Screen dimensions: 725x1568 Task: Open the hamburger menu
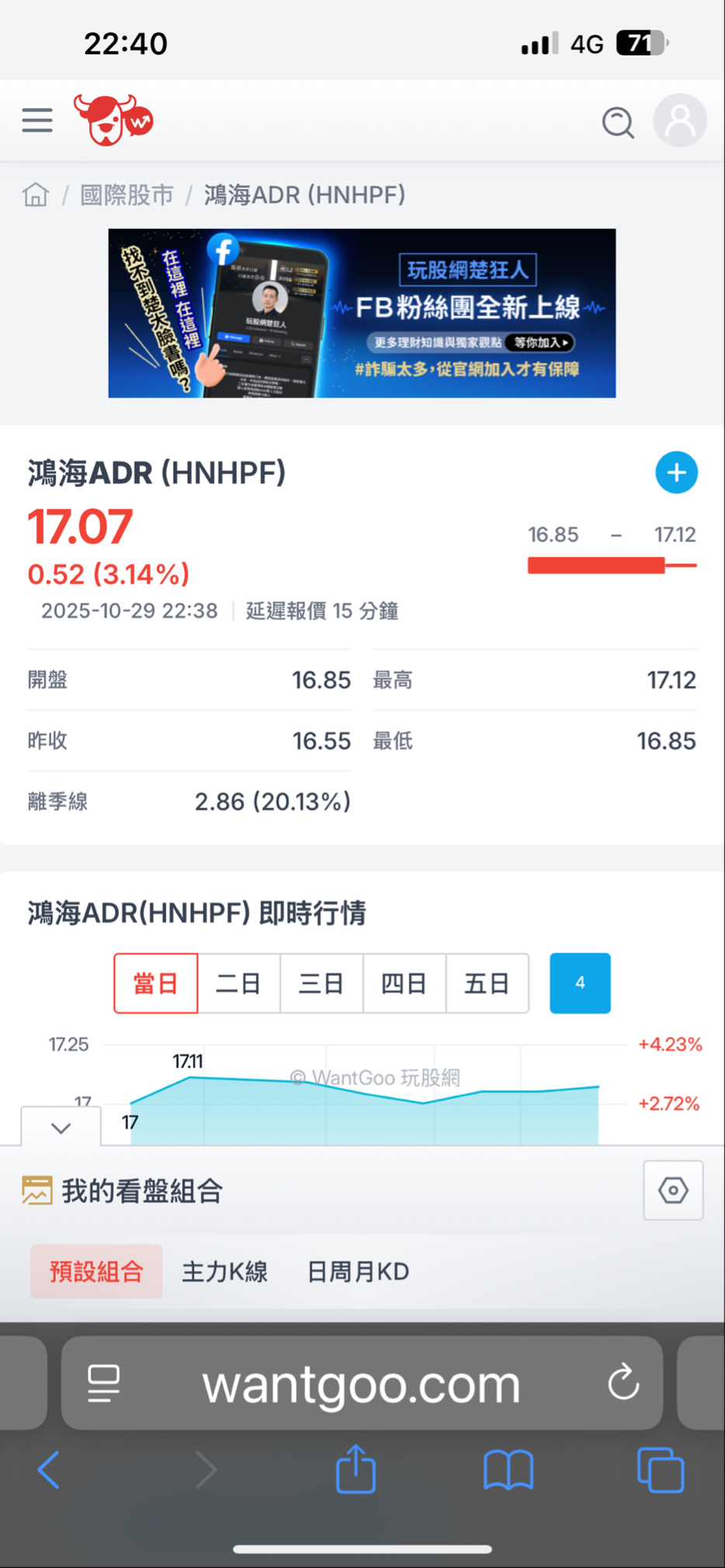point(37,120)
